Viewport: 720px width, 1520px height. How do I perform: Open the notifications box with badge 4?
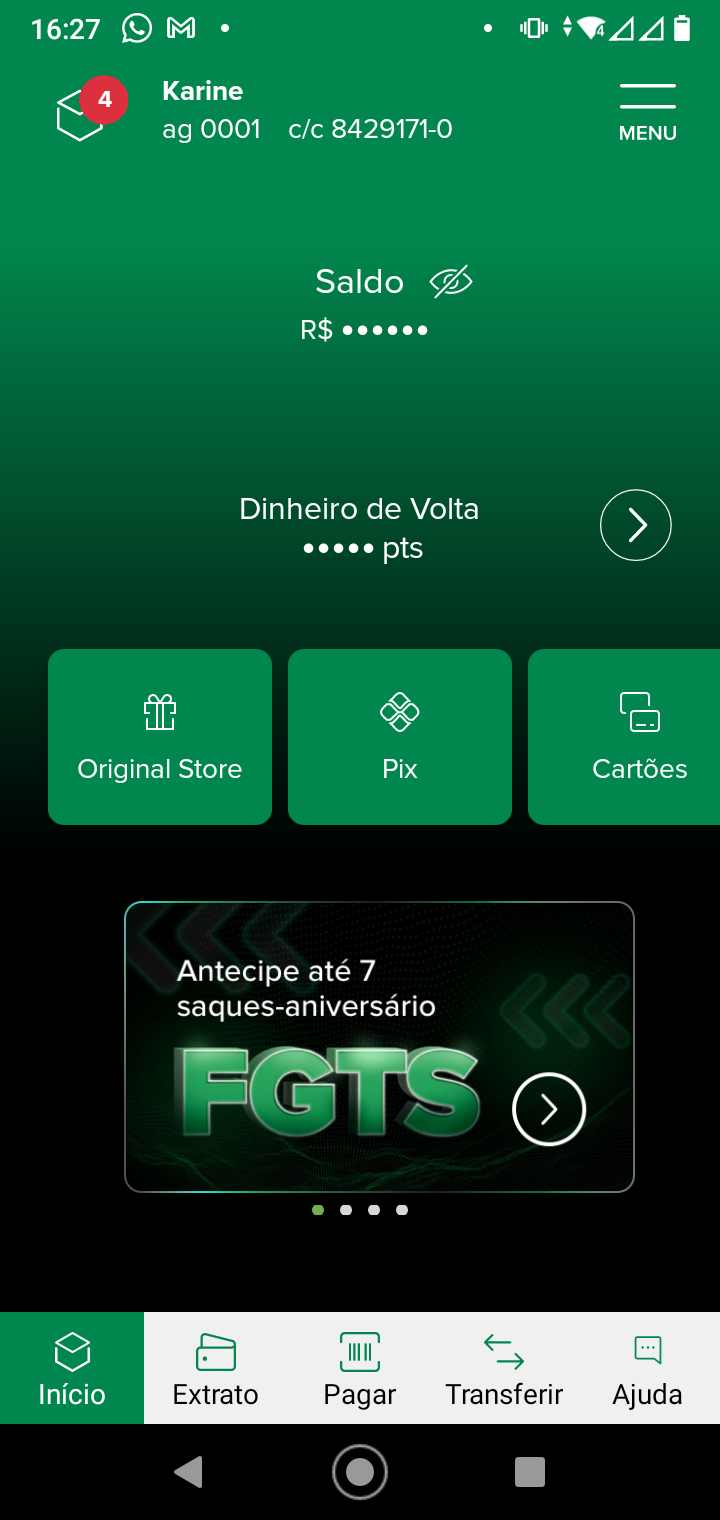pos(82,114)
